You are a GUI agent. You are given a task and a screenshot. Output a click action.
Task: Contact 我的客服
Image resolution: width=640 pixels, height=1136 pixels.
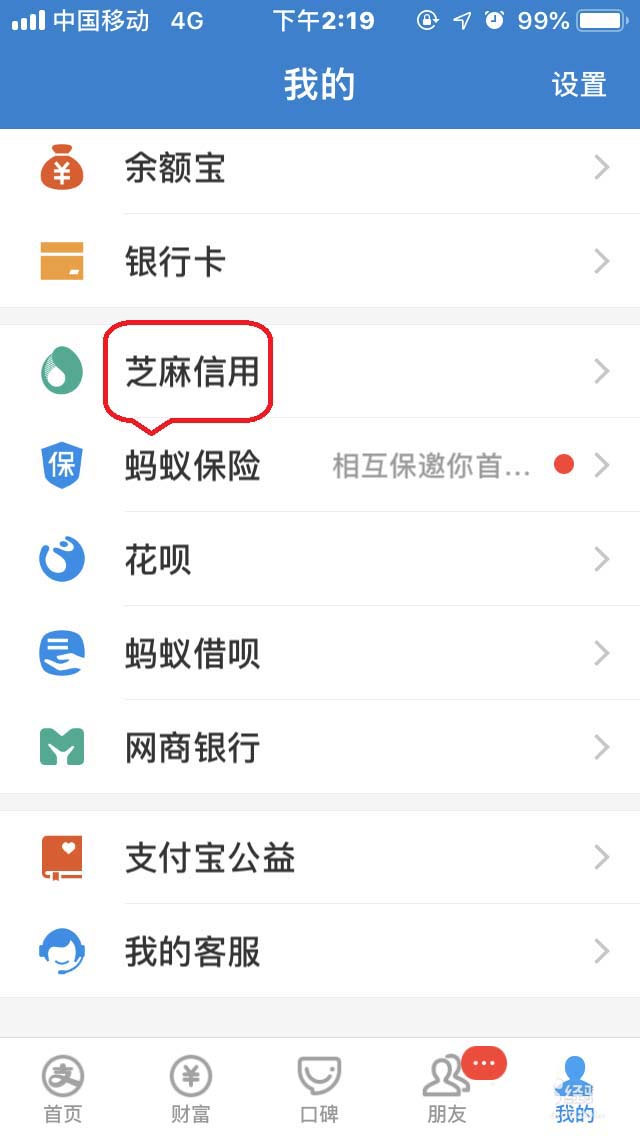(x=320, y=952)
